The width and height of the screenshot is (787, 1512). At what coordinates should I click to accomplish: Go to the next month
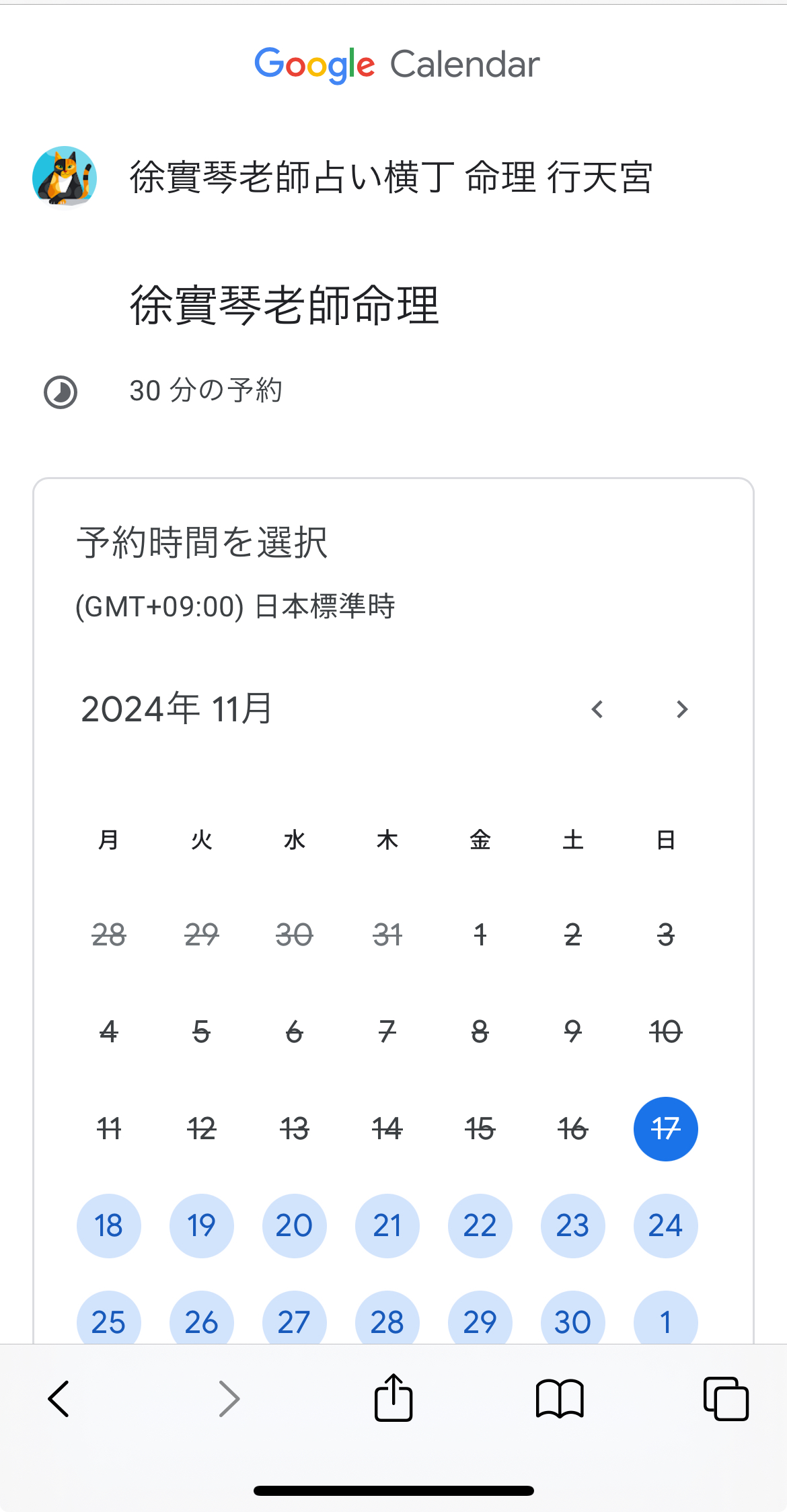pos(682,709)
